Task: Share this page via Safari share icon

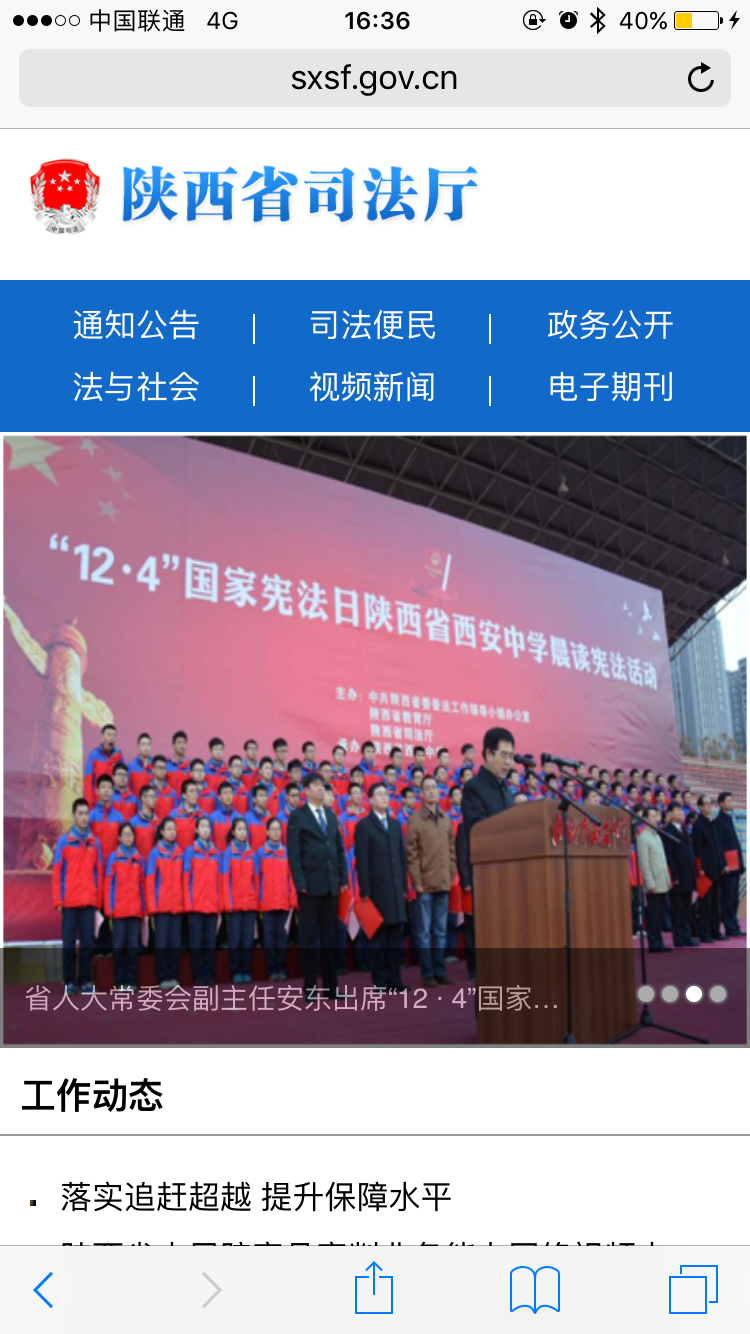Action: [x=374, y=1288]
